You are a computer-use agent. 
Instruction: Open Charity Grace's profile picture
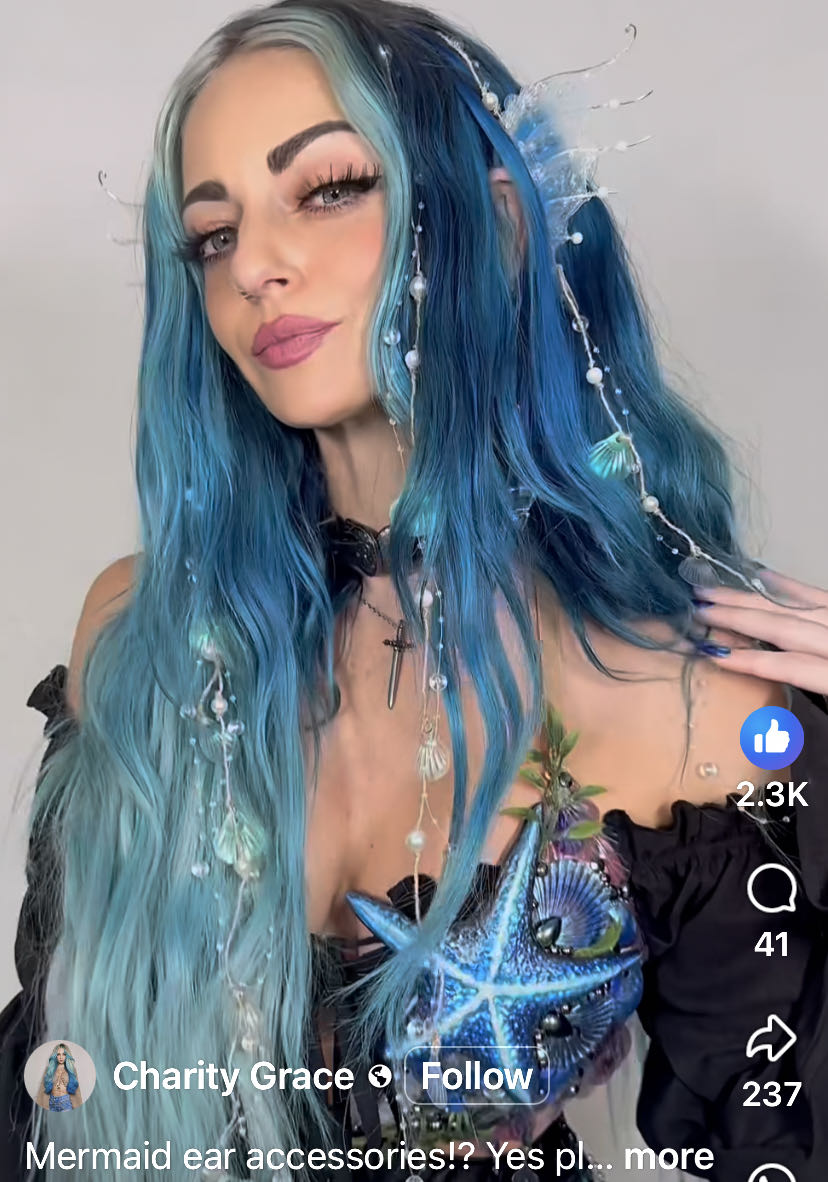point(60,1076)
